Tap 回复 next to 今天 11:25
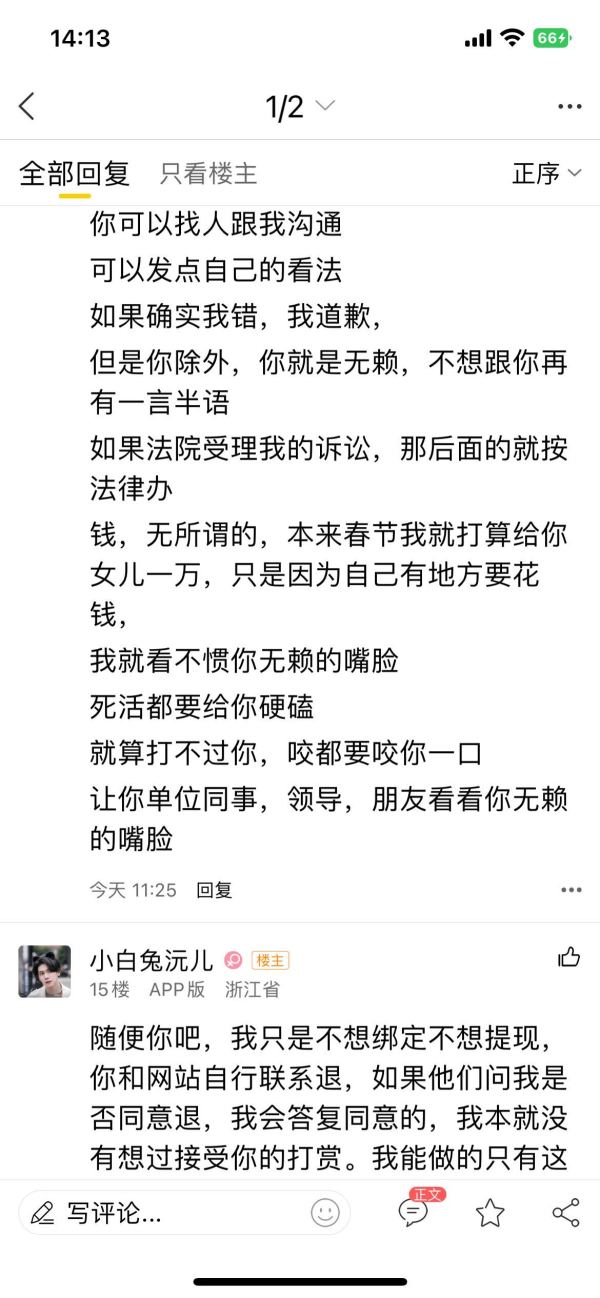The height and width of the screenshot is (1298, 600). coord(214,889)
